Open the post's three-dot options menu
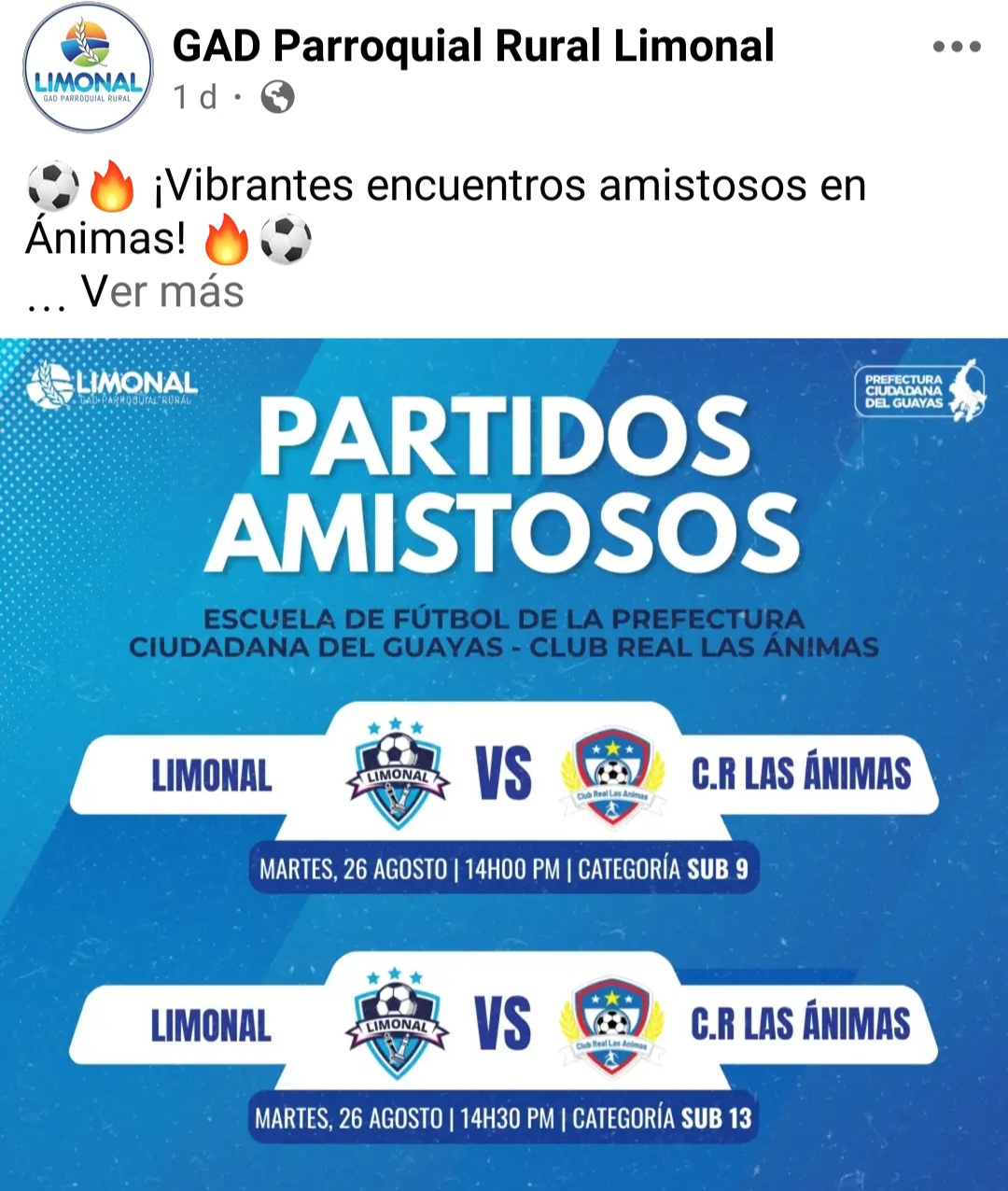This screenshot has width=1008, height=1191. point(957,47)
